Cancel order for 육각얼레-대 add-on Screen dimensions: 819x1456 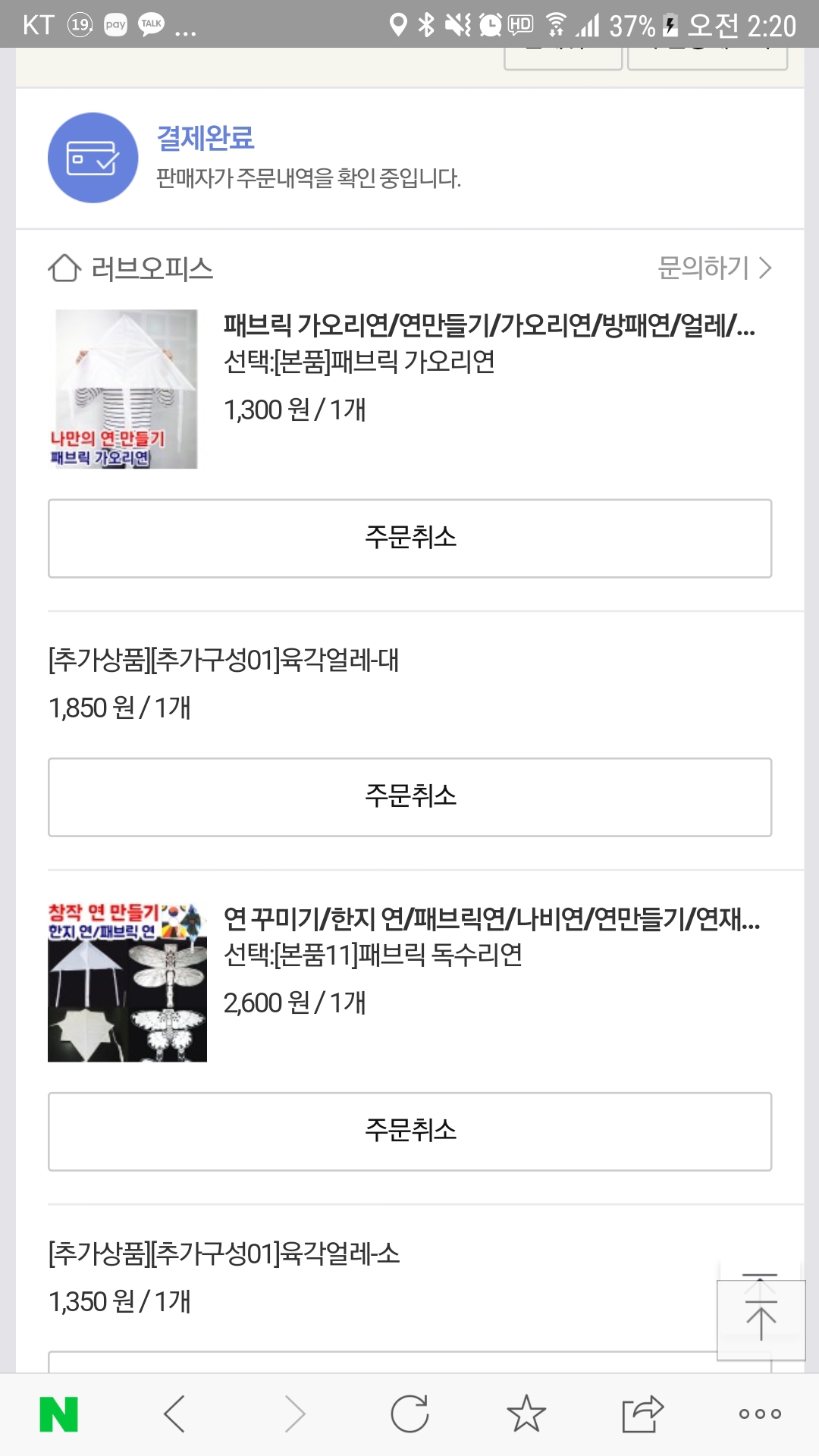[x=409, y=797]
